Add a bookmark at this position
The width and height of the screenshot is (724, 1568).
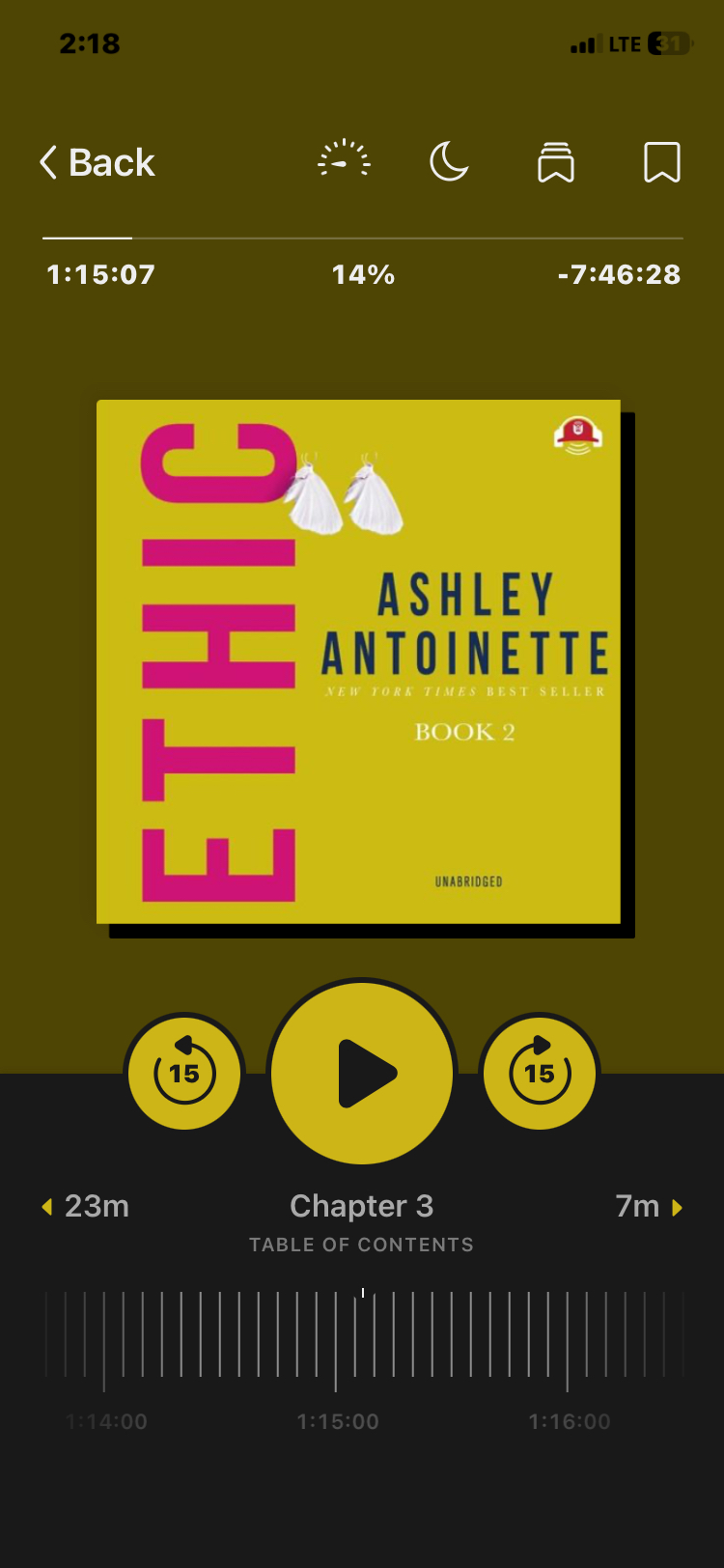click(662, 162)
